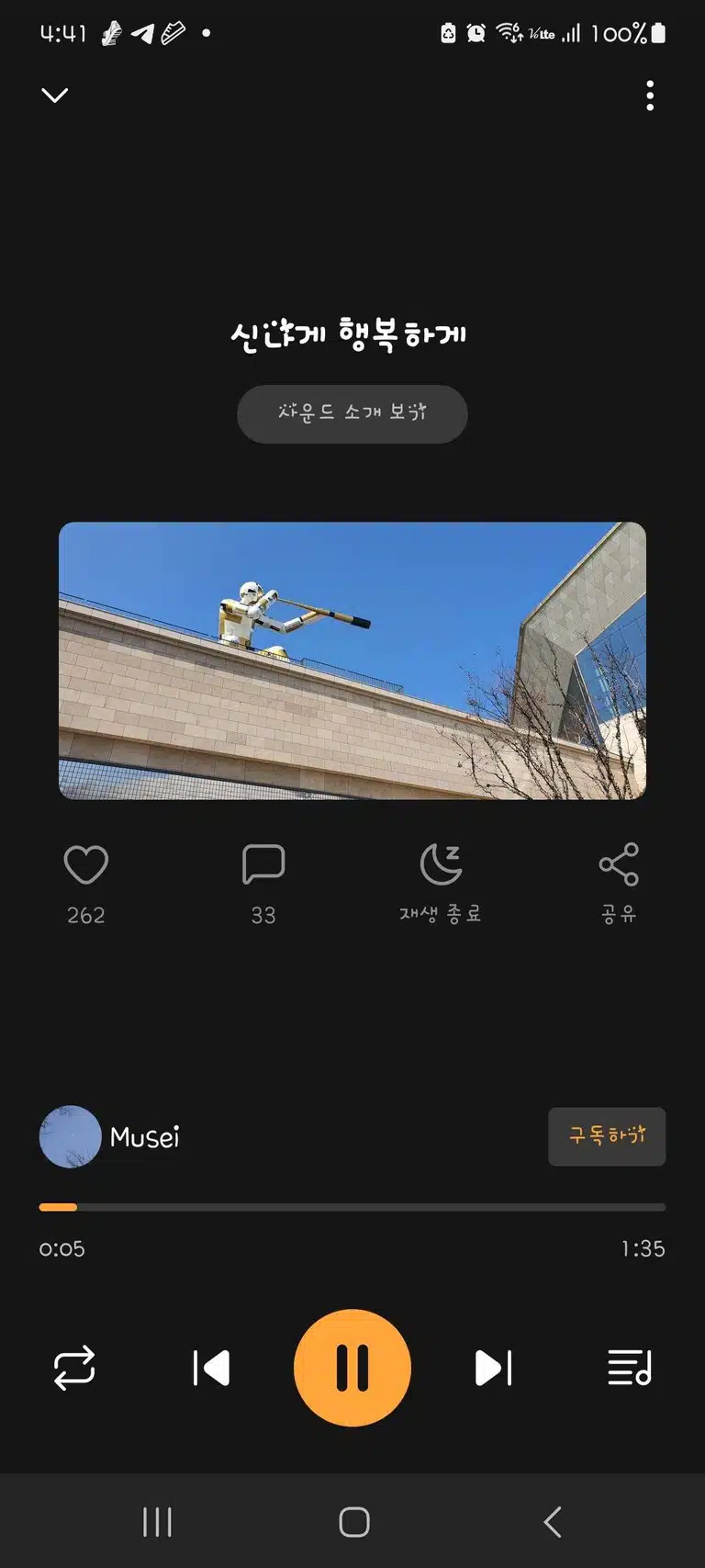Viewport: 705px width, 1568px height.
Task: Like this sound with the heart icon
Action: (x=86, y=864)
